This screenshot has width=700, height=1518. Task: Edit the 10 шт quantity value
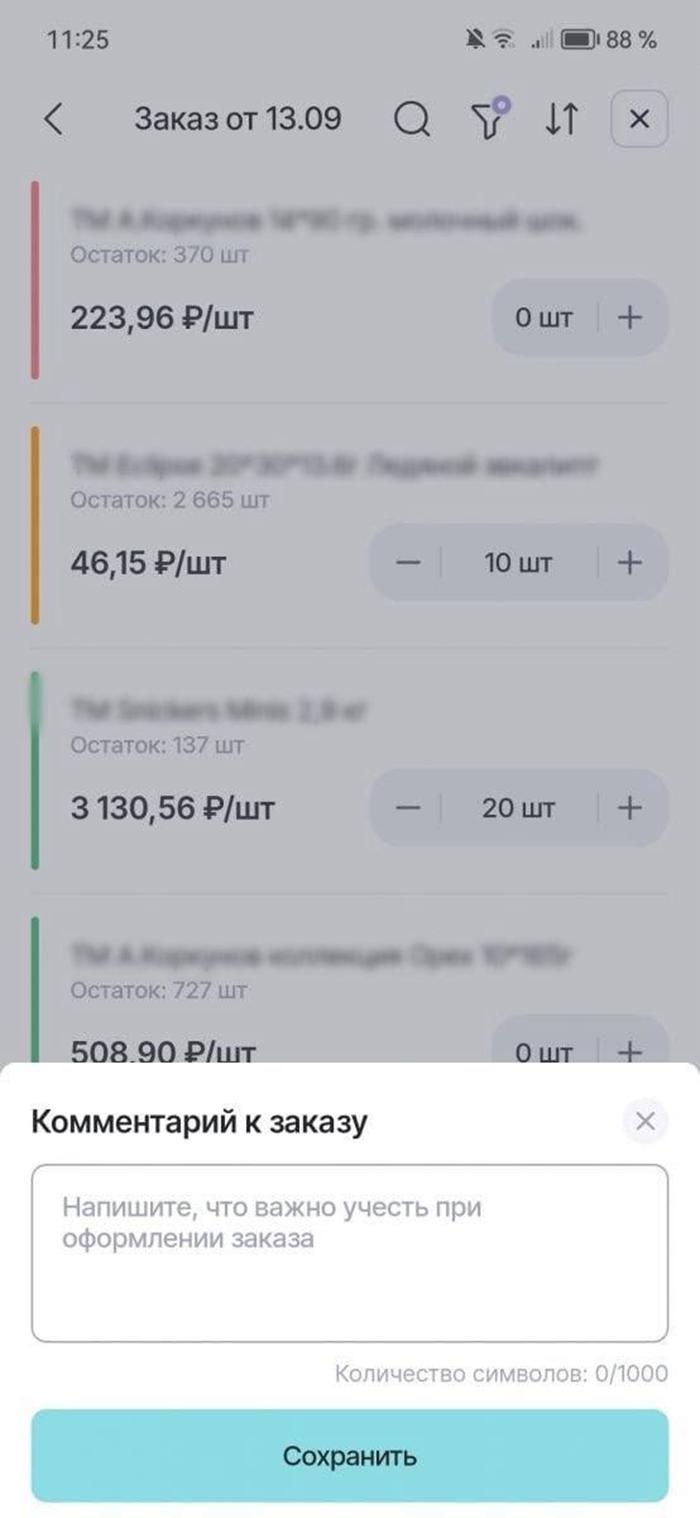pyautogui.click(x=517, y=563)
